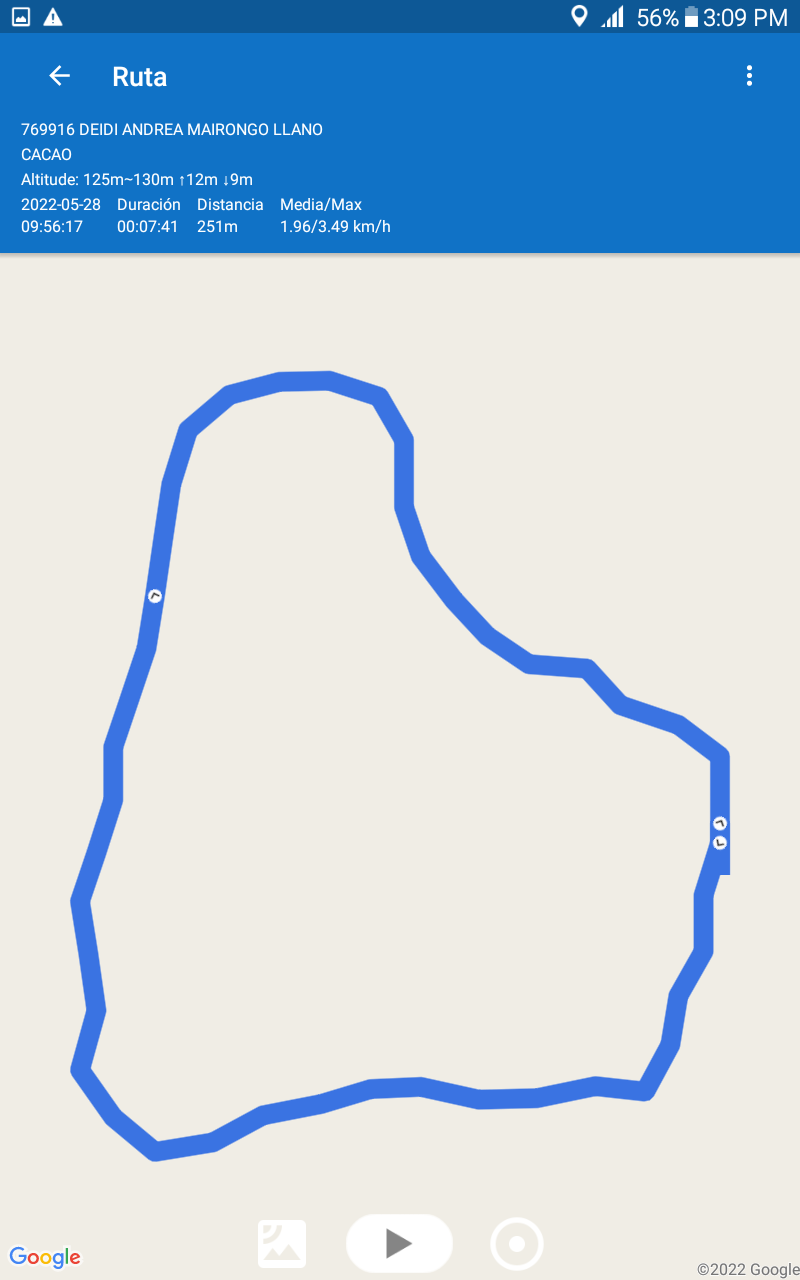Tap the circular center-location button

pos(517,1244)
